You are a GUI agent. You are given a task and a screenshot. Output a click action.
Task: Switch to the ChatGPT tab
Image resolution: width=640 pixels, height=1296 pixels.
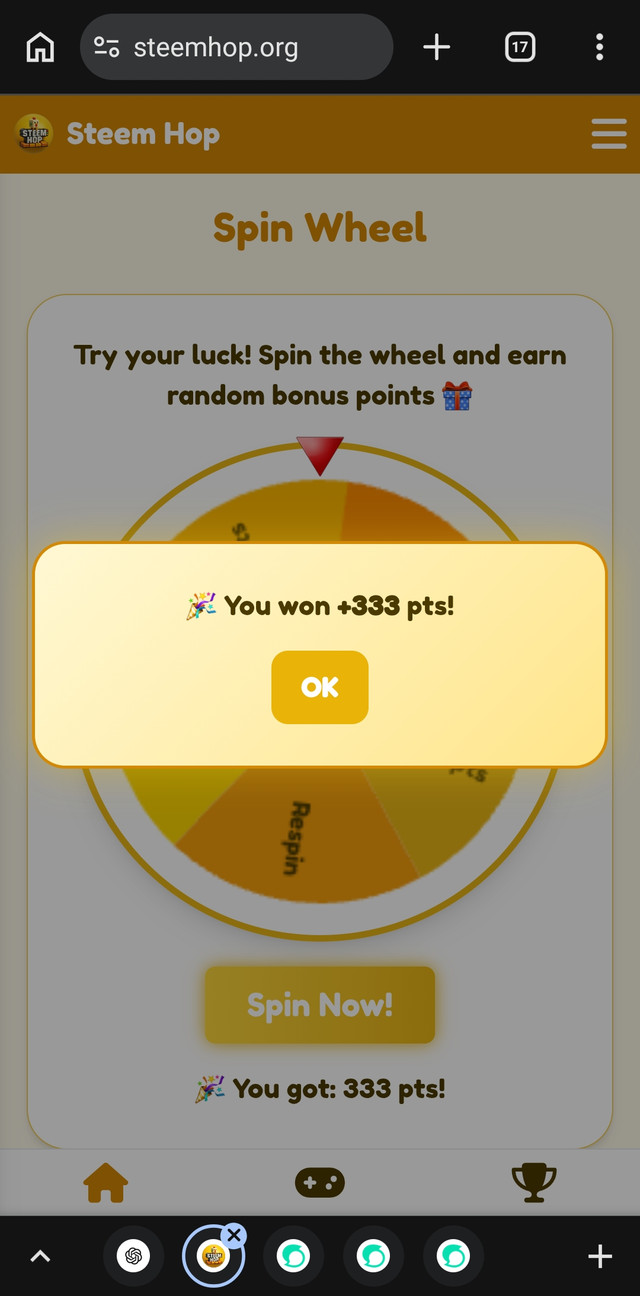click(133, 1256)
